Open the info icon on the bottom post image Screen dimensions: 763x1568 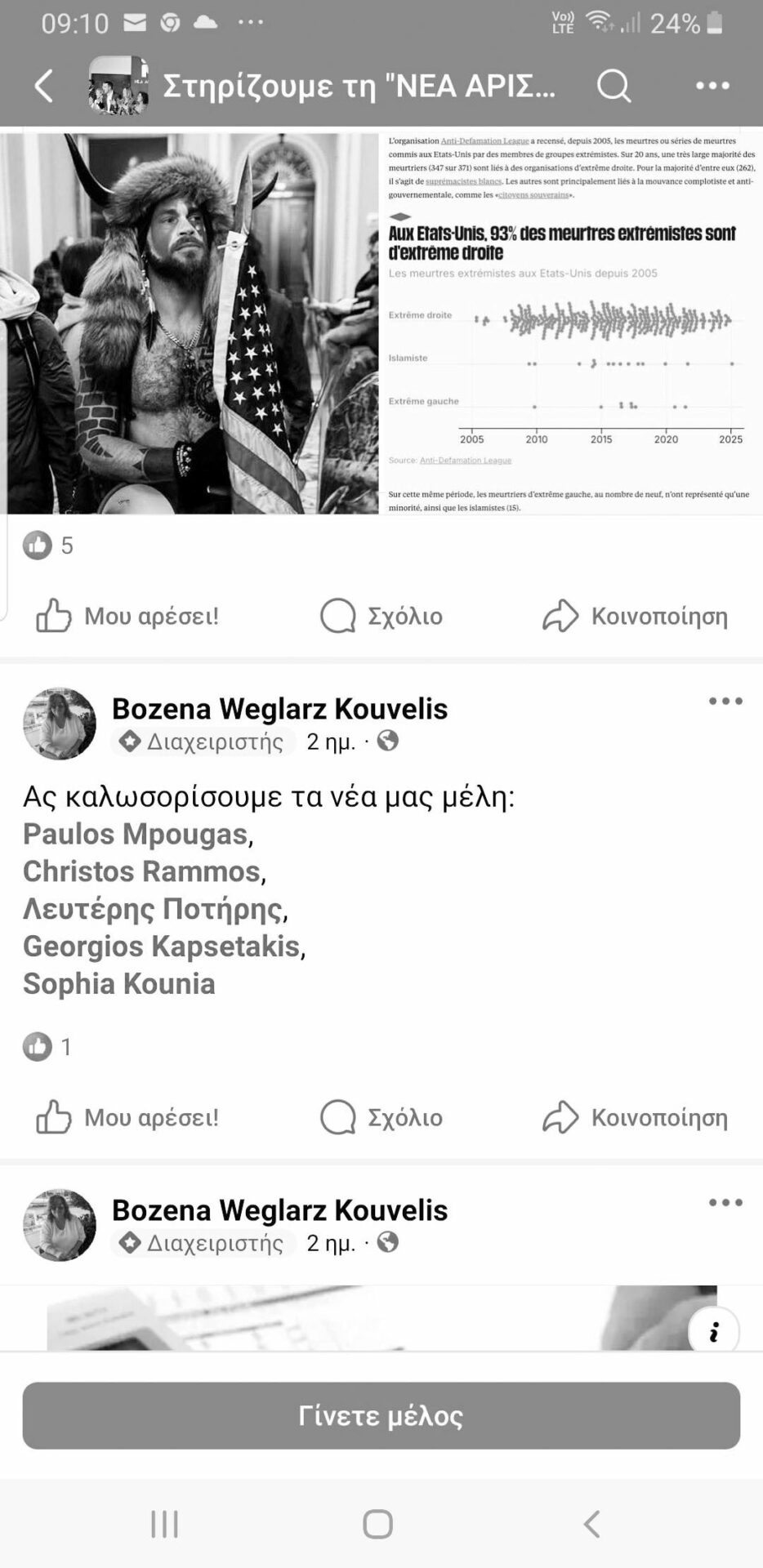(x=713, y=1332)
